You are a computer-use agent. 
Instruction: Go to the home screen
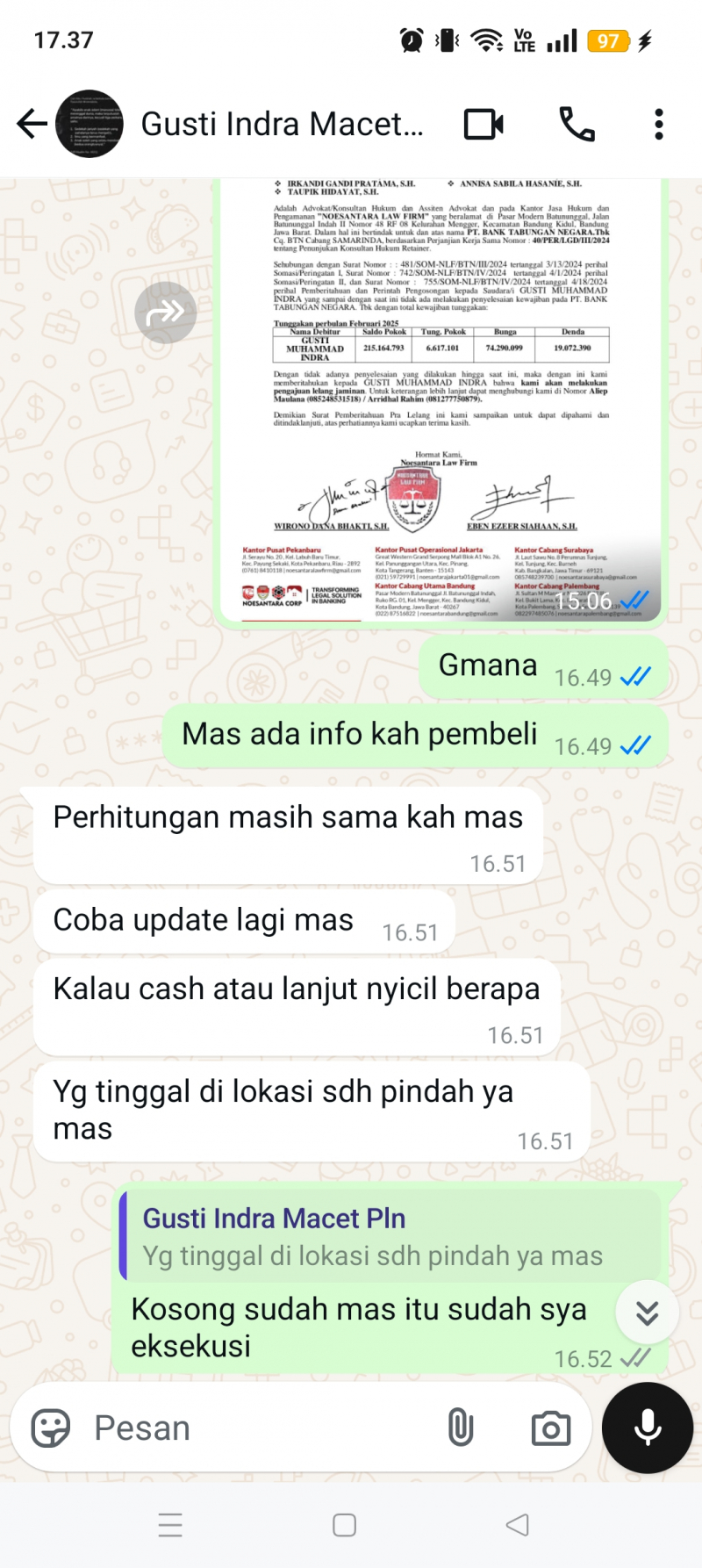(344, 1525)
